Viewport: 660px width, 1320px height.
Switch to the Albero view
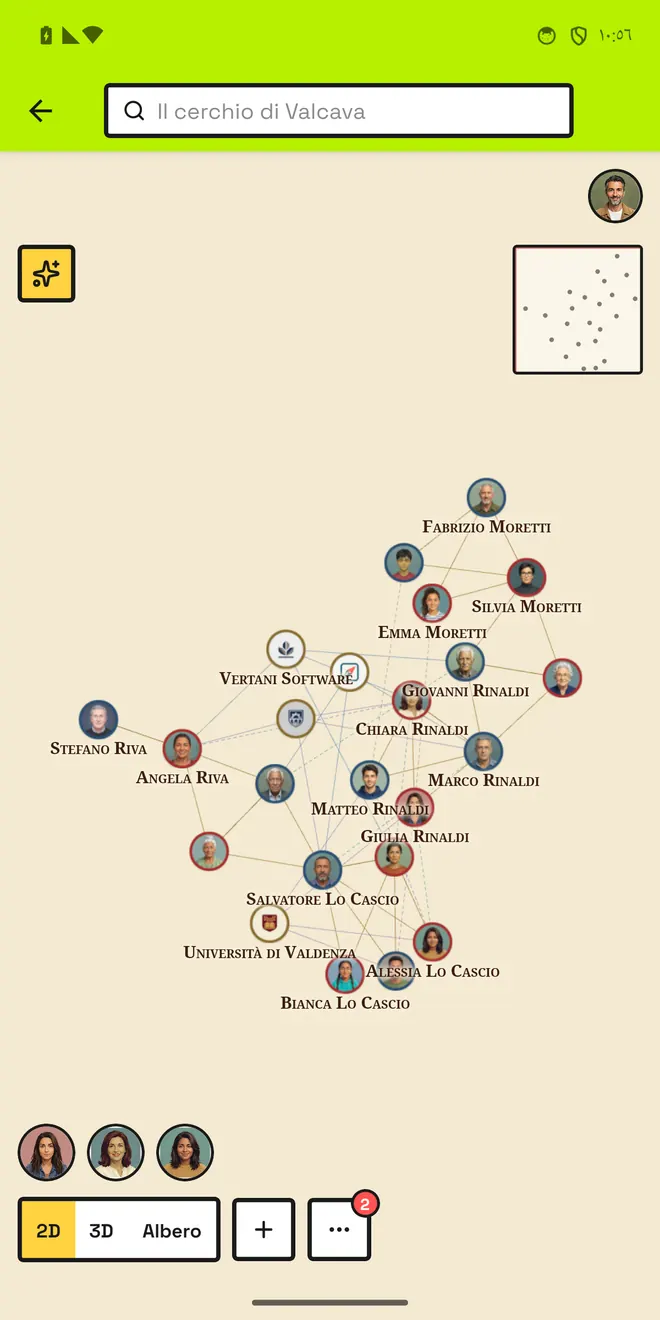(172, 1231)
